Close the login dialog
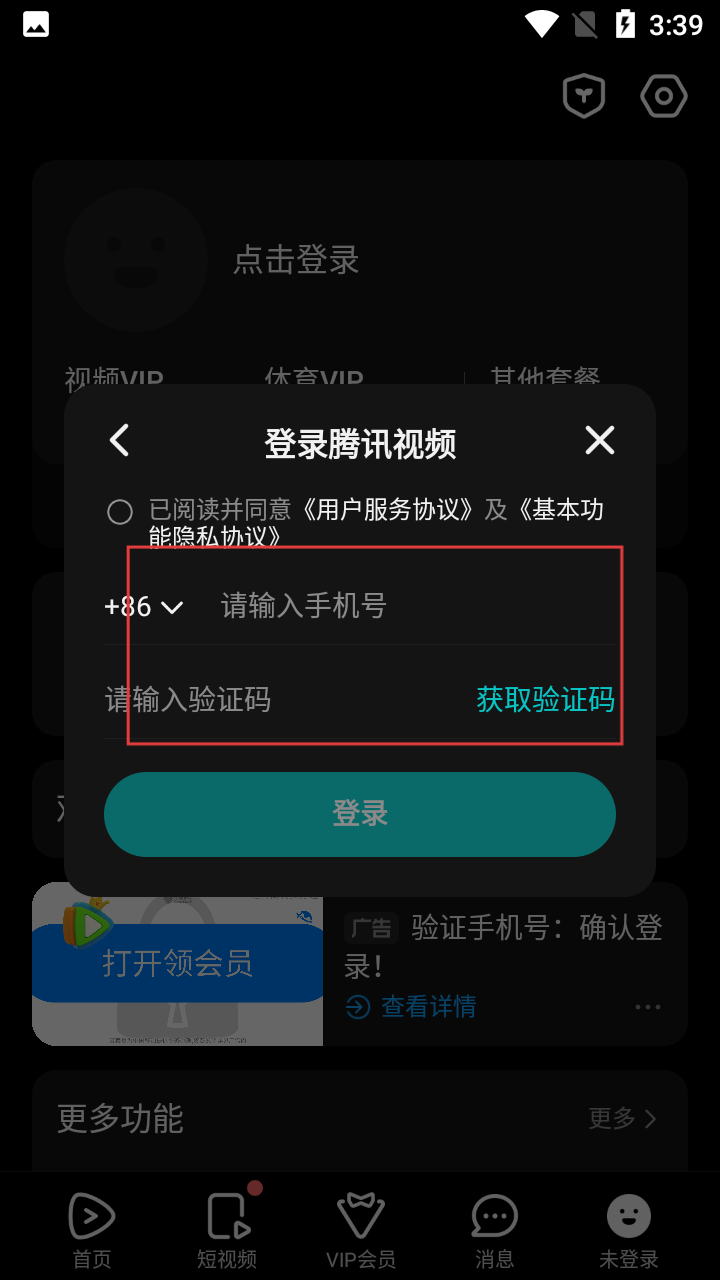The height and width of the screenshot is (1280, 720). [599, 440]
